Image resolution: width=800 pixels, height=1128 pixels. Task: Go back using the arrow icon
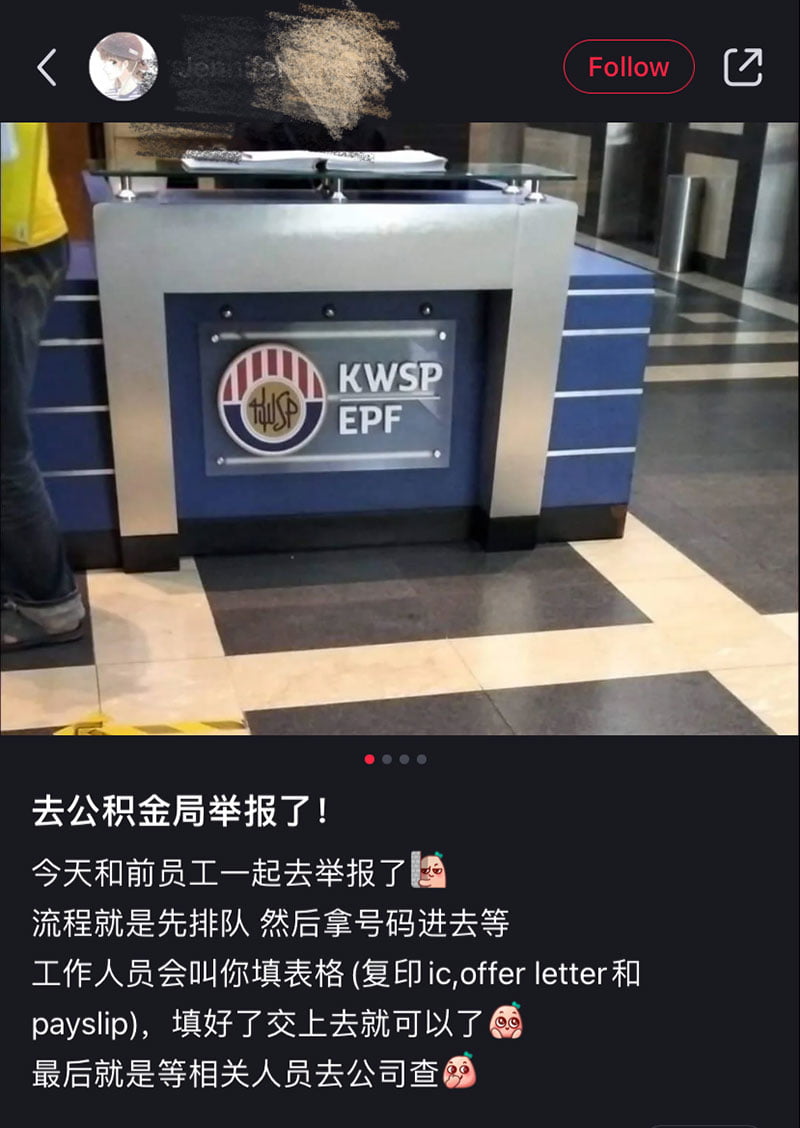click(46, 67)
